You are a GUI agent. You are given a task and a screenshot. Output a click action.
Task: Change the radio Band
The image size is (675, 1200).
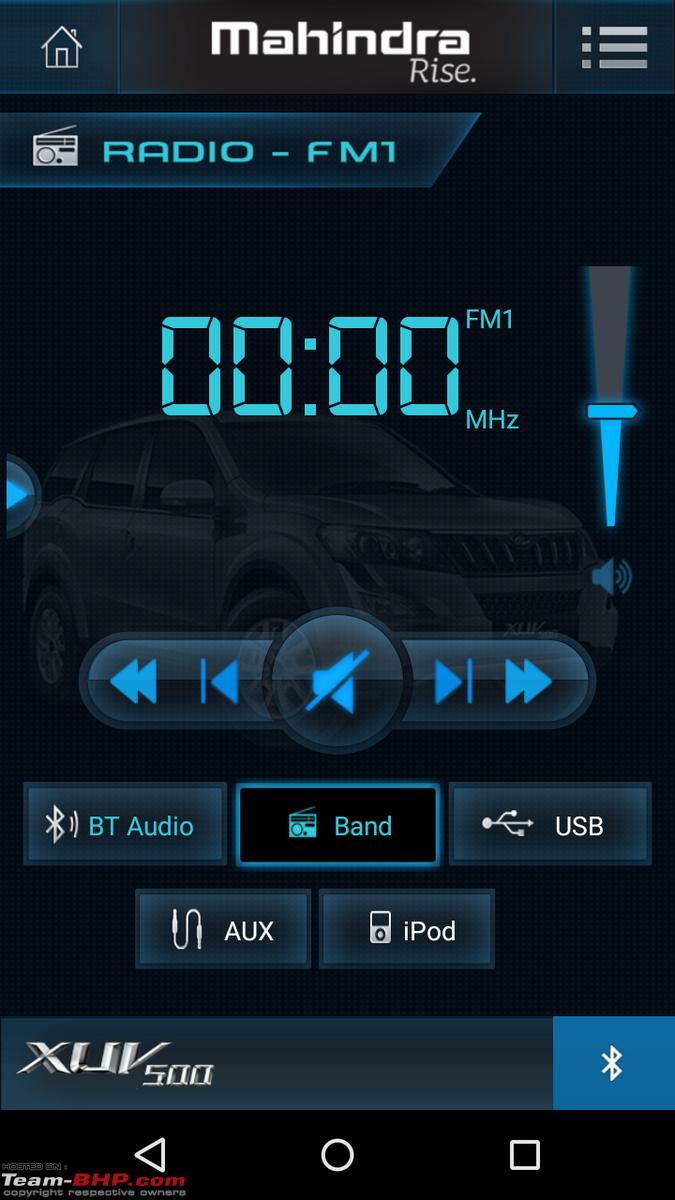(x=338, y=825)
